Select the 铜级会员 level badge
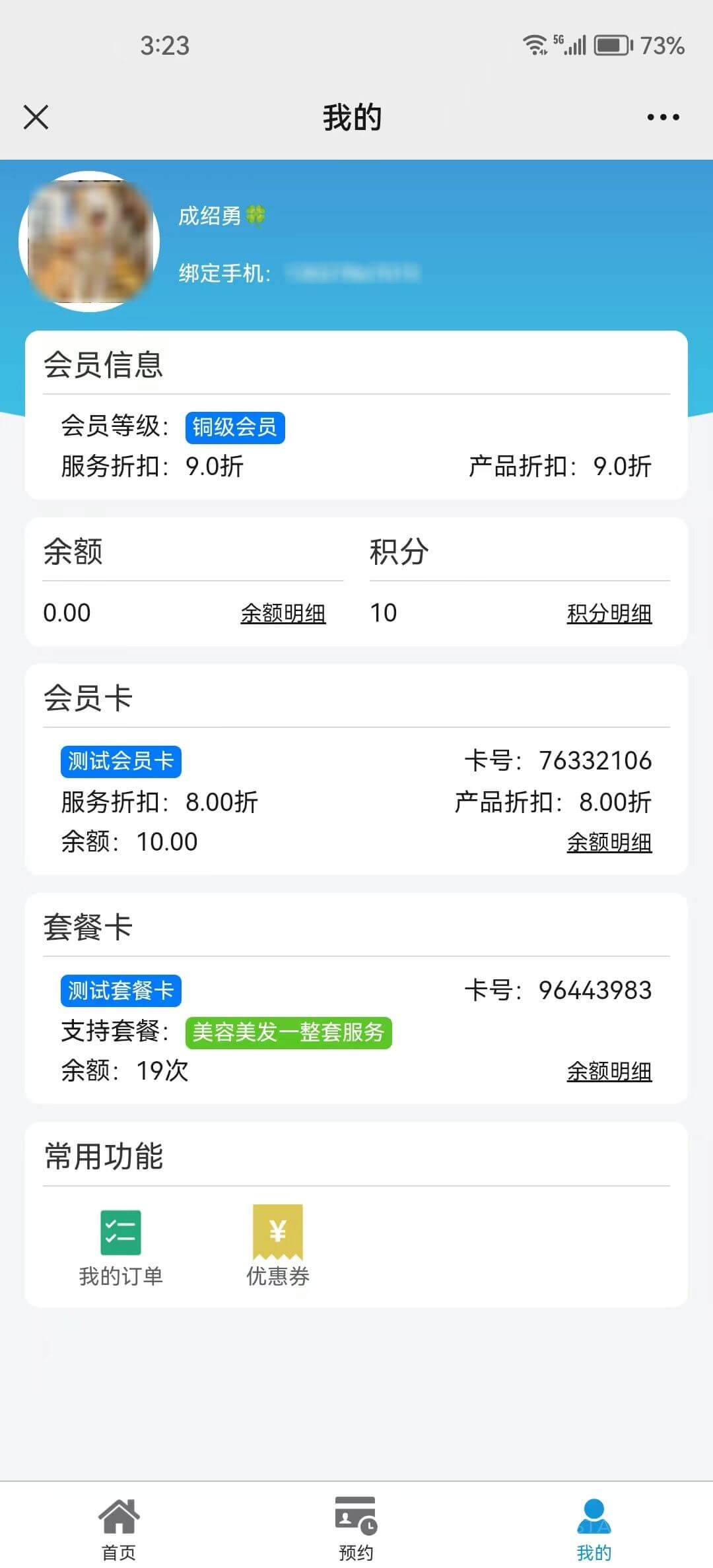The width and height of the screenshot is (713, 1568). pyautogui.click(x=235, y=428)
